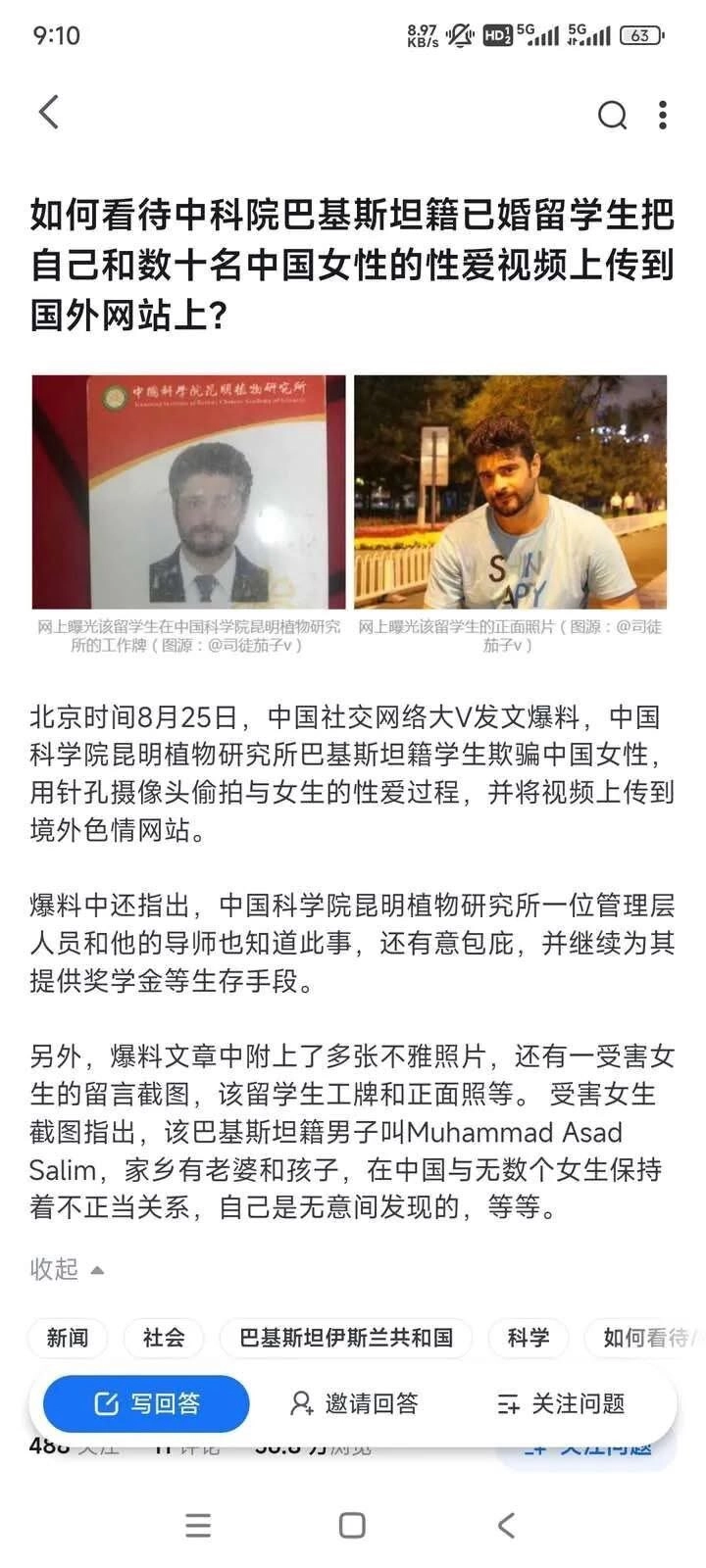The height and width of the screenshot is (1568, 706).
Task: Select the 社会 topic chip
Action: tap(163, 1338)
